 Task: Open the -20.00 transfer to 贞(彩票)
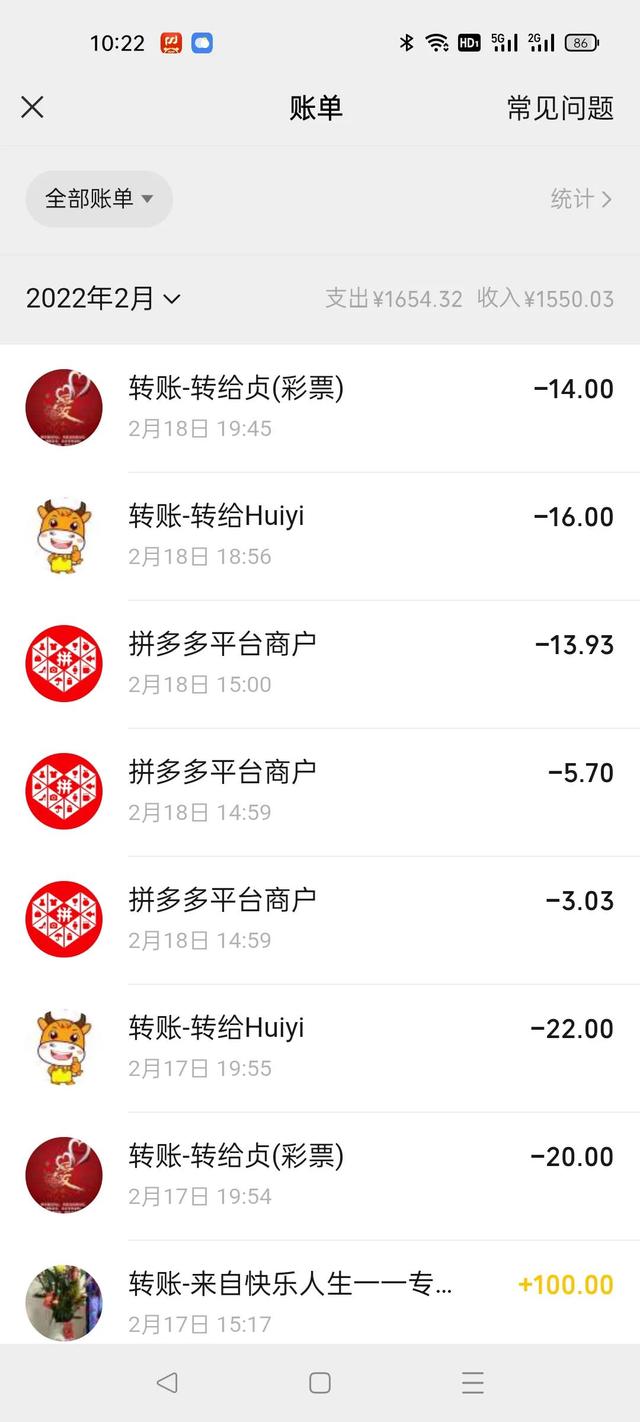pyautogui.click(x=320, y=1176)
